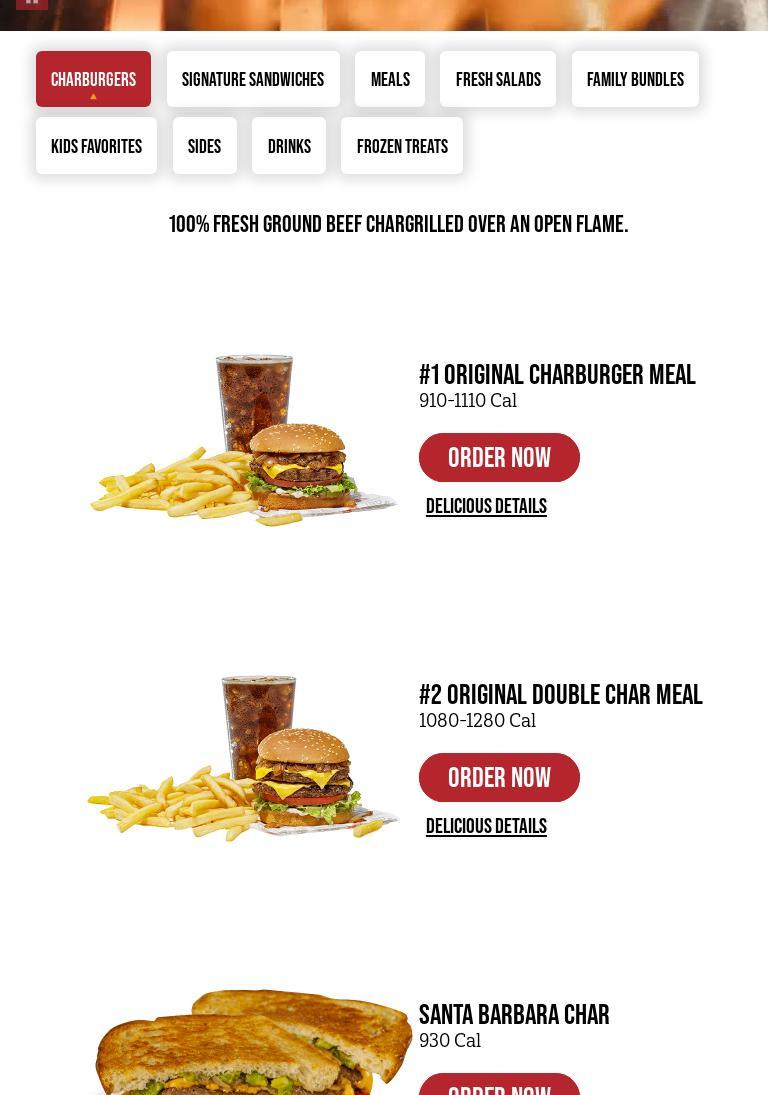Switch to Family Bundles tab
Viewport: 768px width, 1095px height.
click(635, 79)
